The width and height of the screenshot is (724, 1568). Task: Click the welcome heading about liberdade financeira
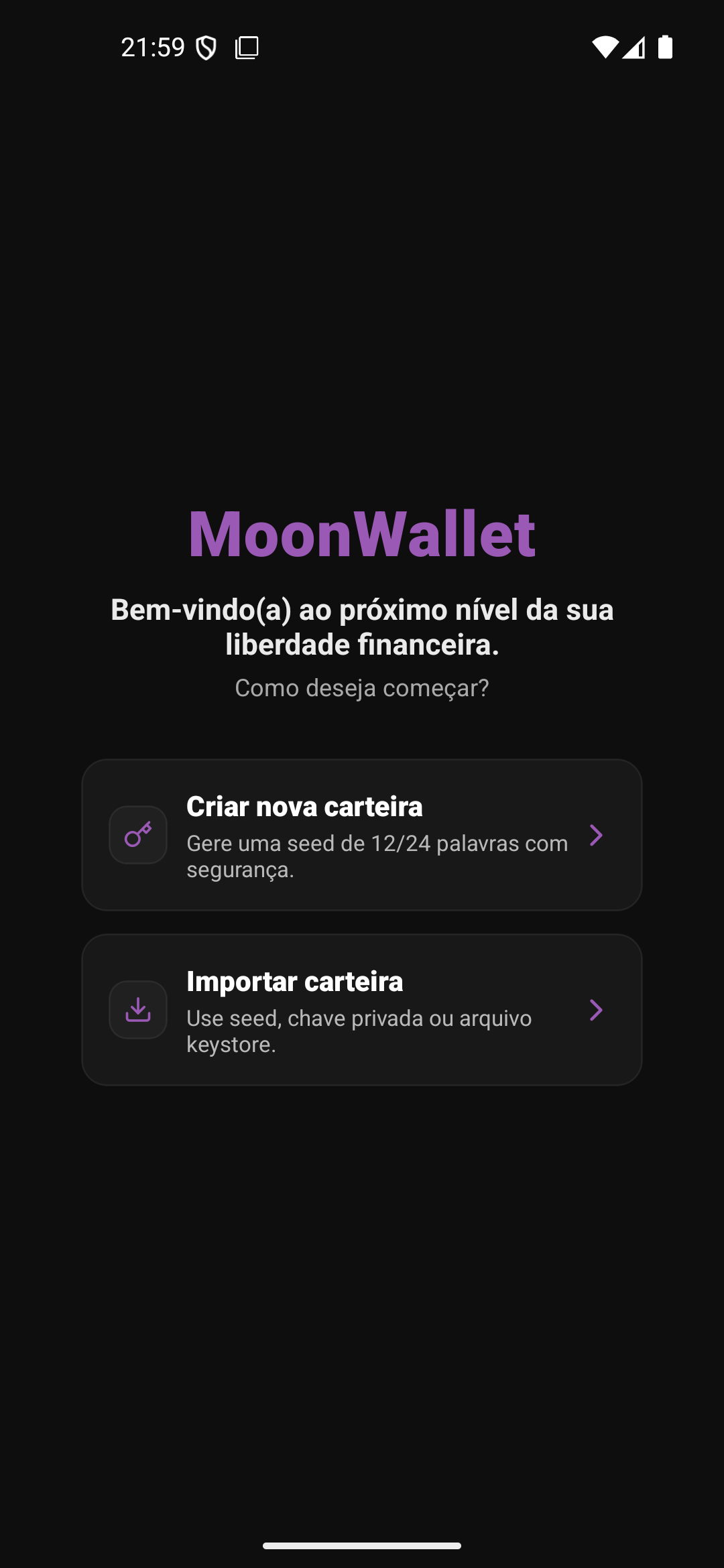tap(362, 629)
